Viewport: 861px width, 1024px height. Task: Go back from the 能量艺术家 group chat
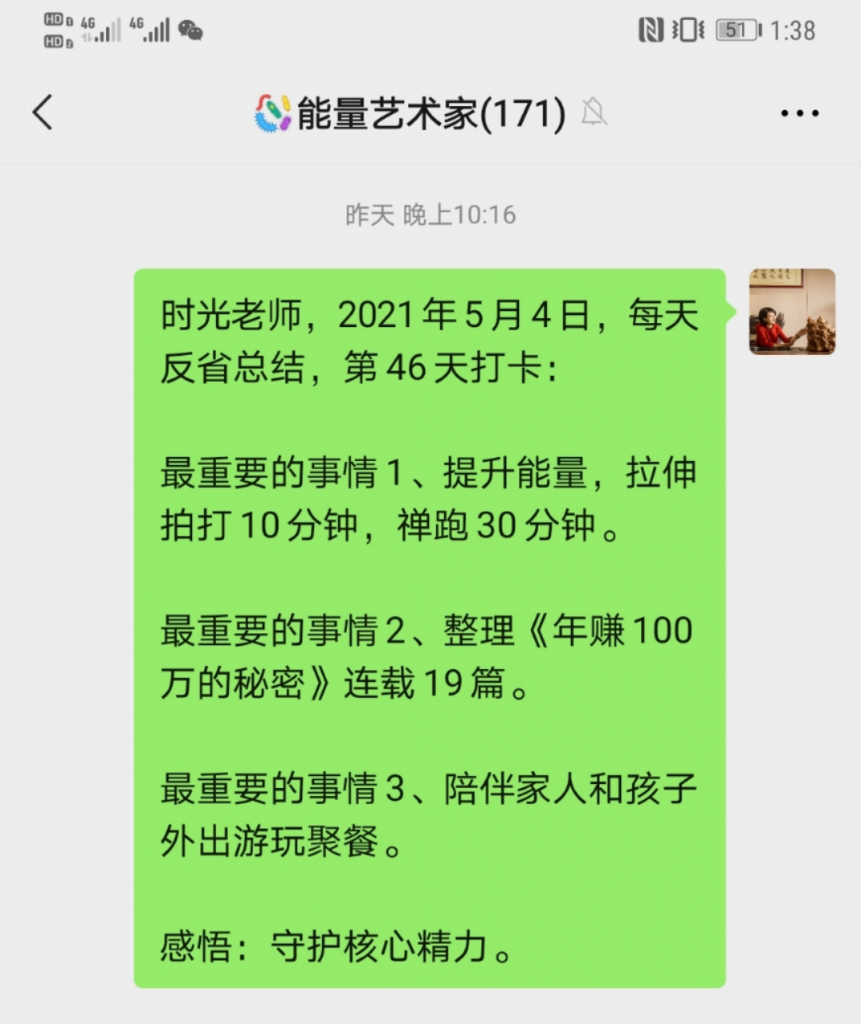pos(42,113)
